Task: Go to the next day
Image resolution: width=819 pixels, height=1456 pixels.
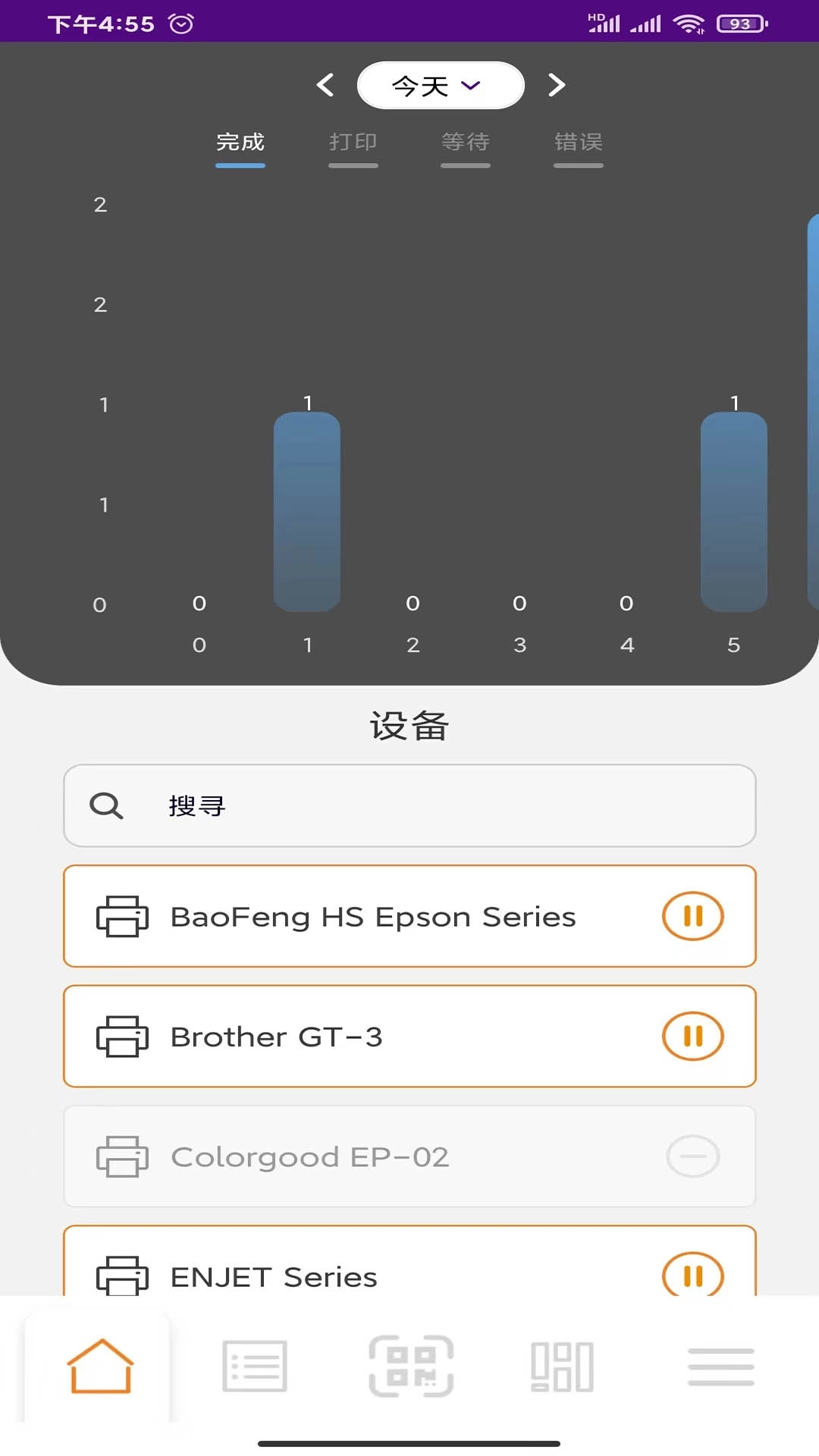Action: point(556,85)
